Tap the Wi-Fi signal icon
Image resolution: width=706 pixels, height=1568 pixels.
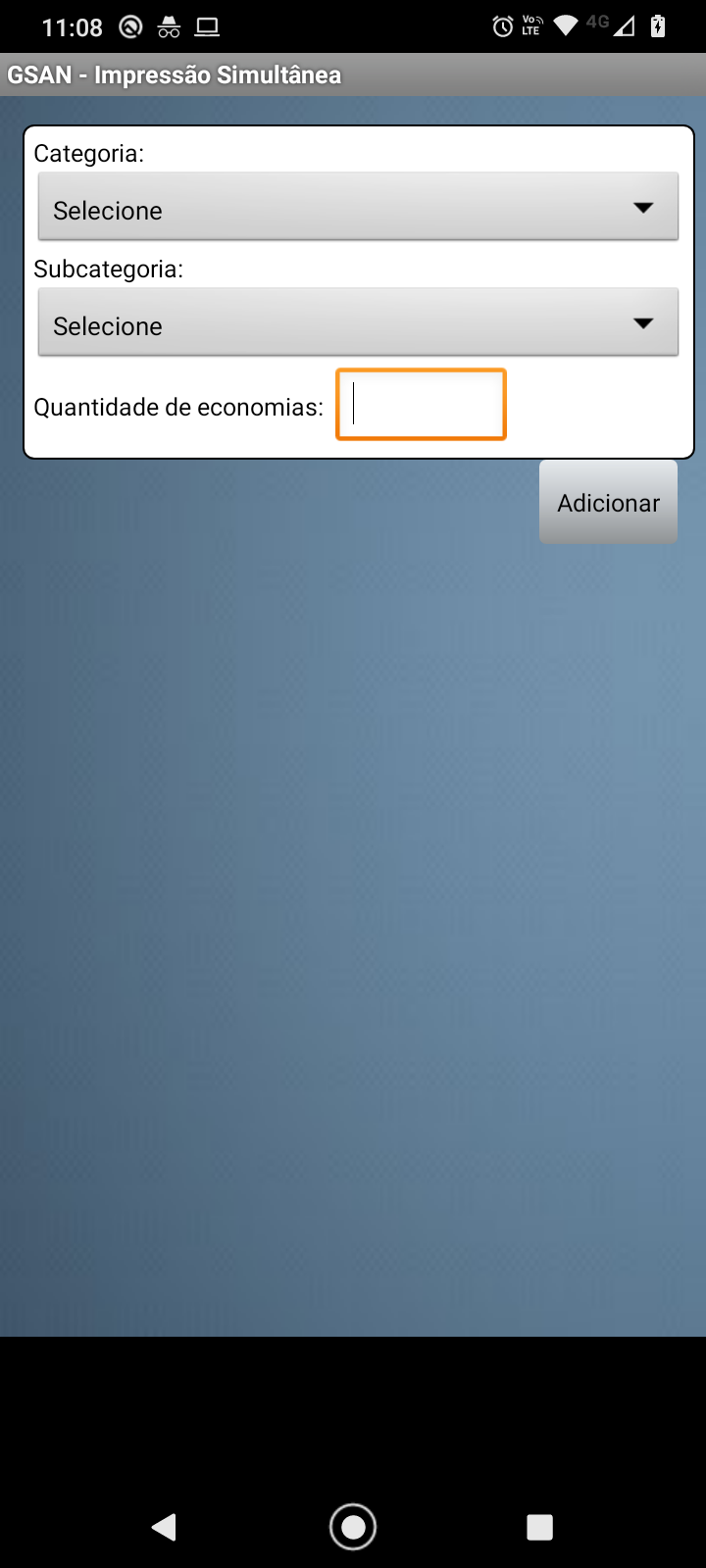tap(564, 27)
